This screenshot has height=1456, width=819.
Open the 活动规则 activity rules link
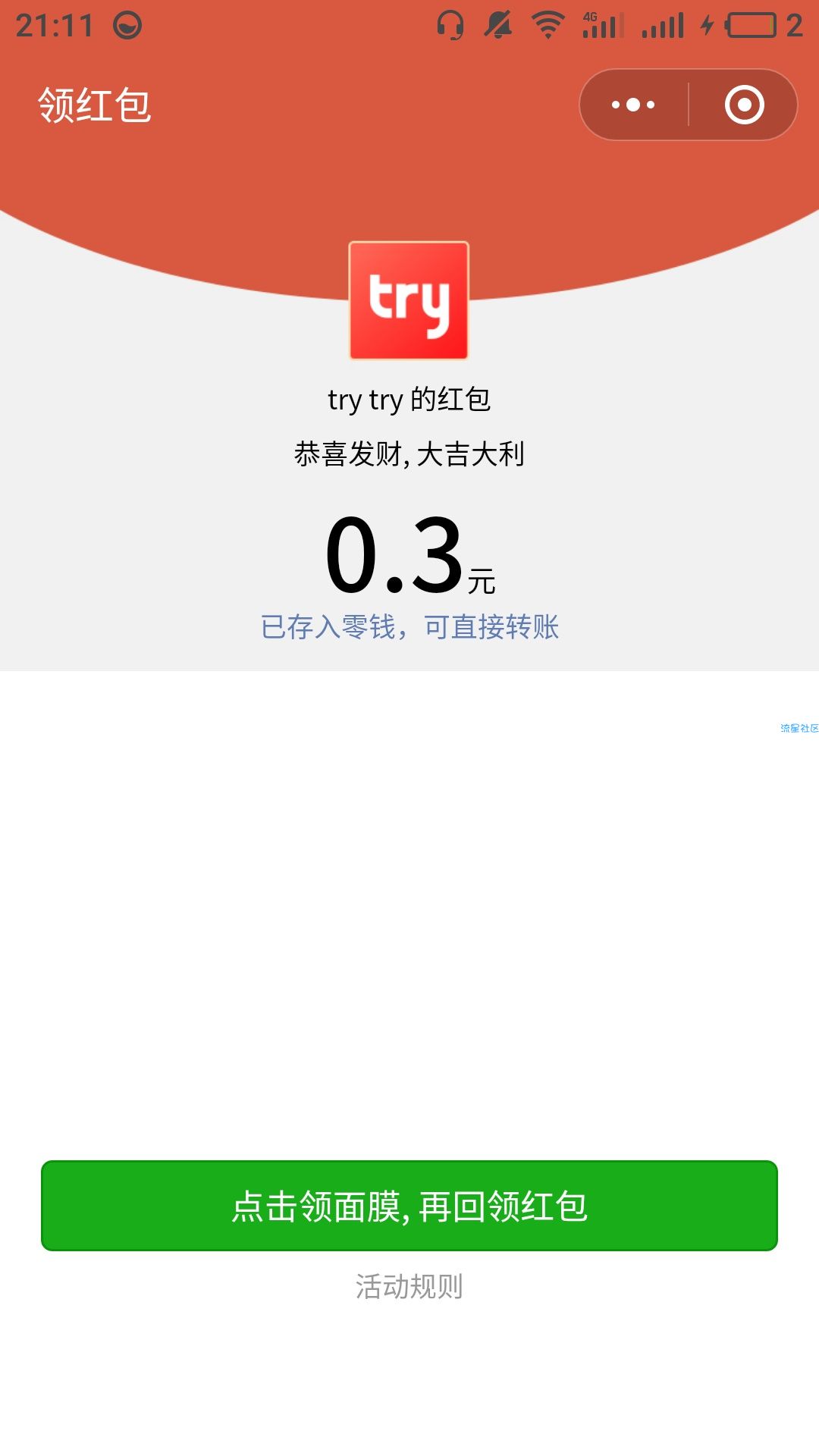[409, 1287]
